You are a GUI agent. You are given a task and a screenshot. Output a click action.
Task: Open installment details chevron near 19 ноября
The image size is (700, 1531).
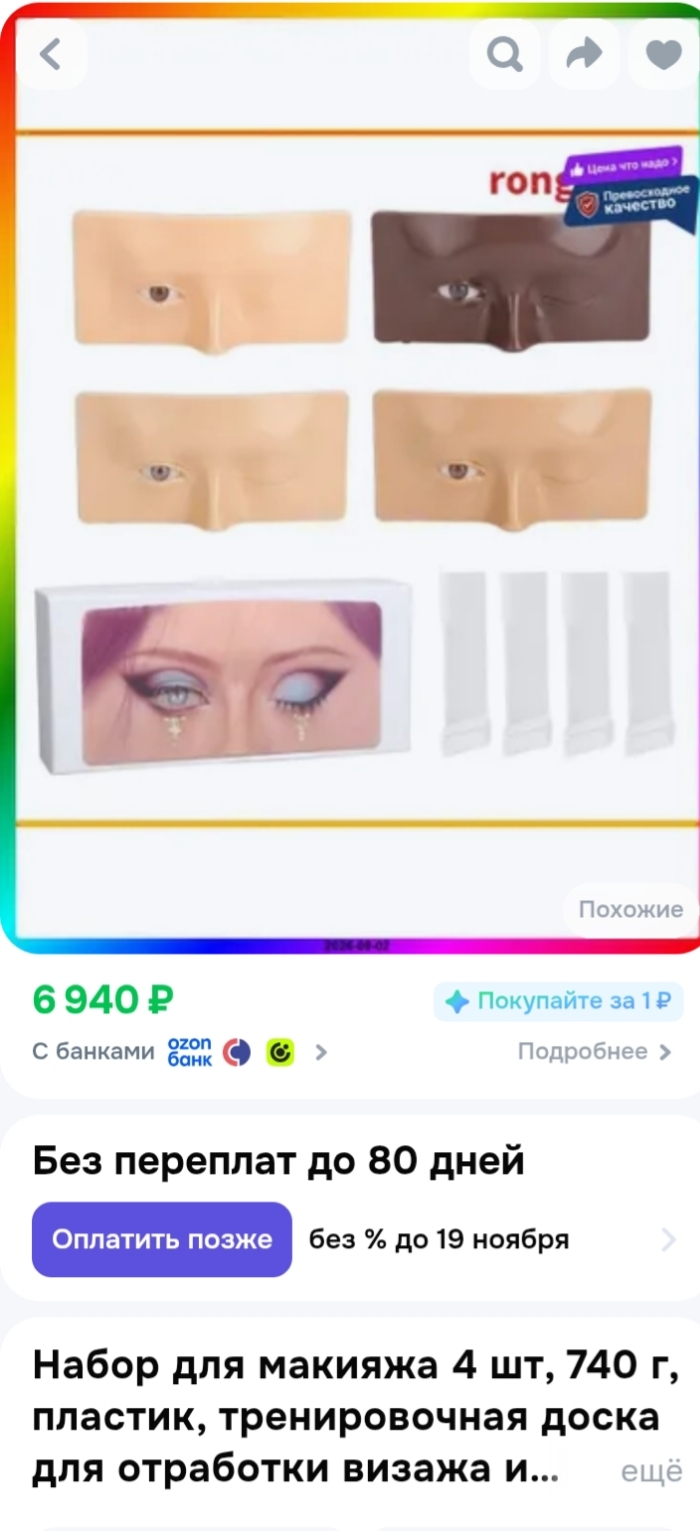click(x=668, y=1240)
